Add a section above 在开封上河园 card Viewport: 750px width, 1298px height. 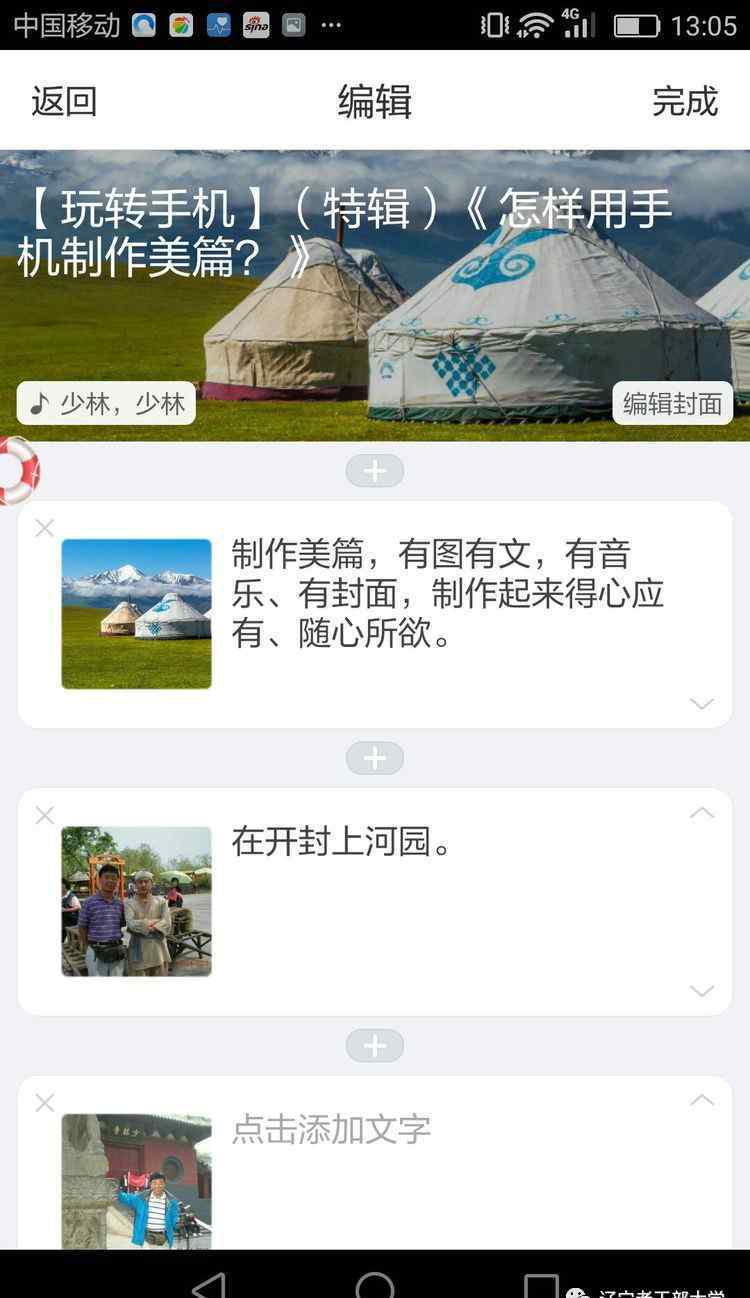click(375, 759)
